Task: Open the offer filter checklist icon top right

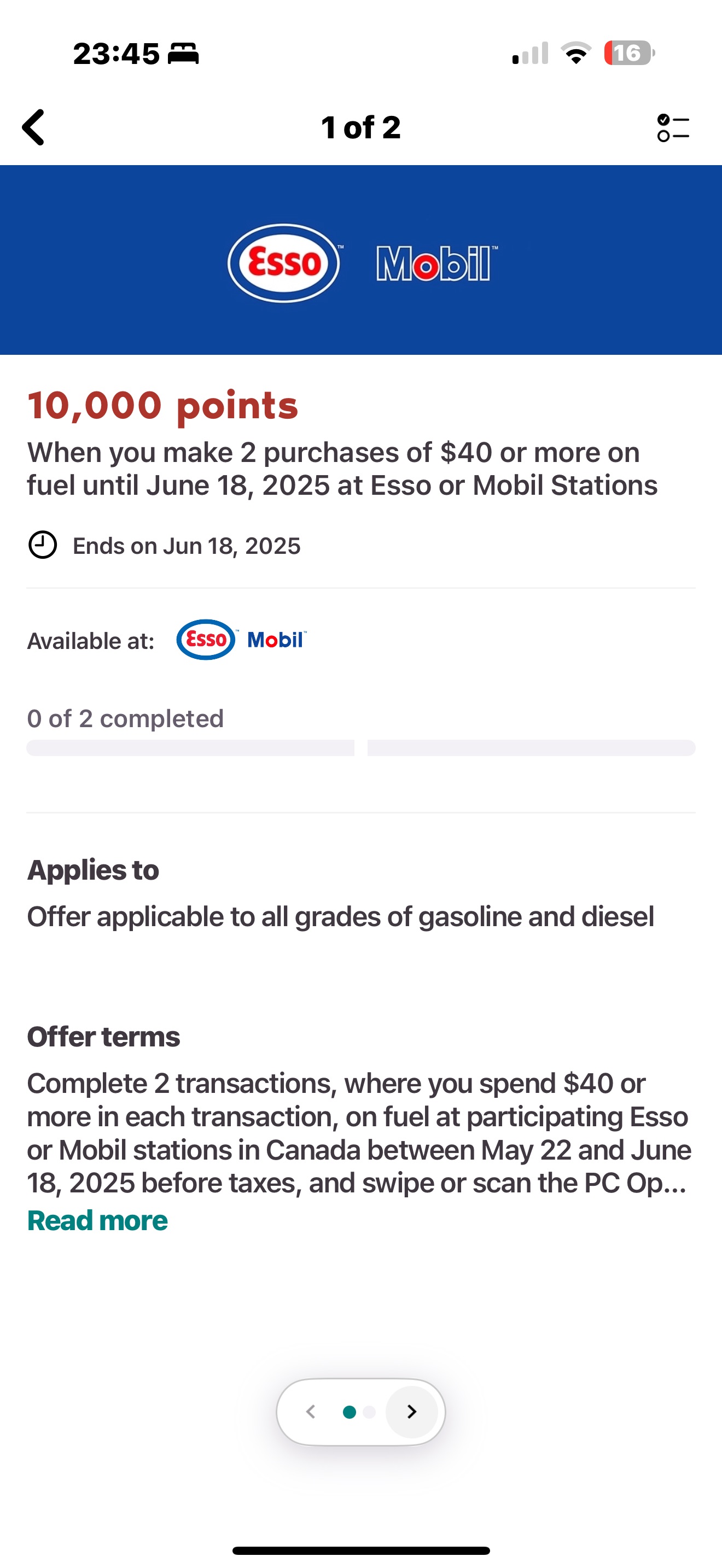Action: (x=672, y=128)
